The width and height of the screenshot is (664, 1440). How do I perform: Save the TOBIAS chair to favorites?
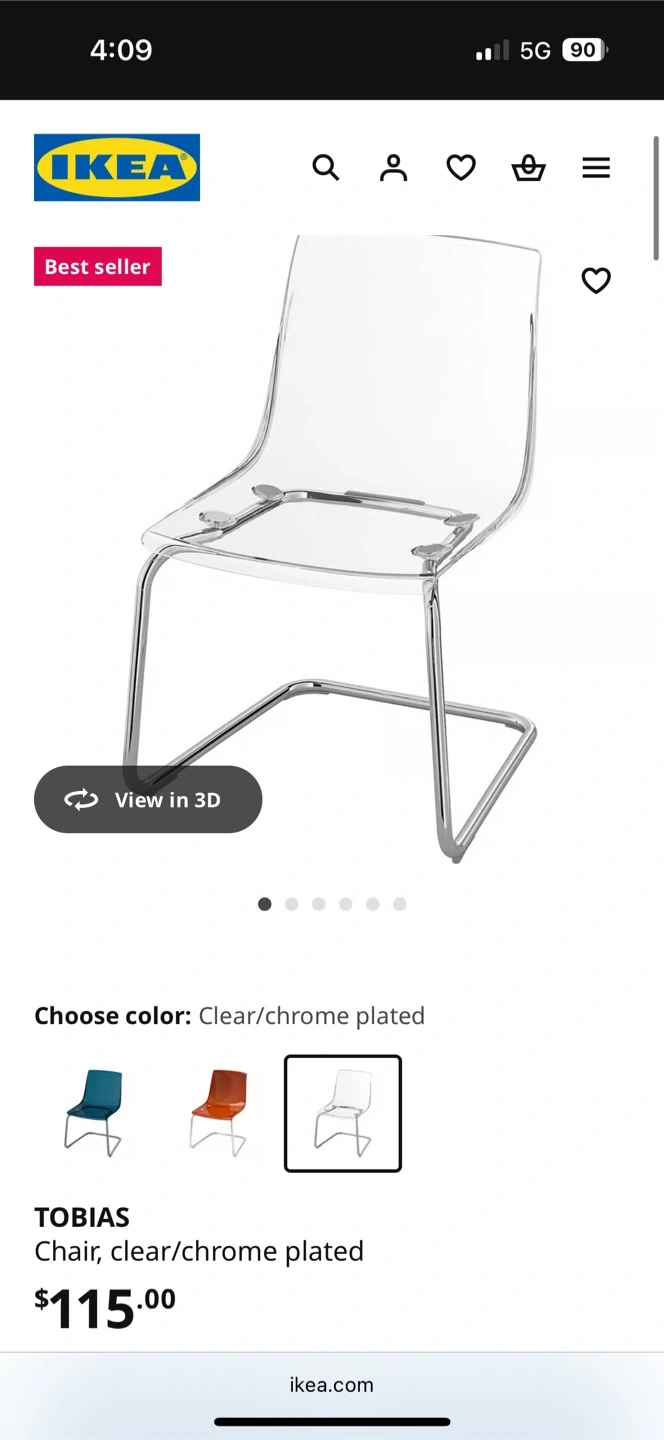tap(596, 281)
